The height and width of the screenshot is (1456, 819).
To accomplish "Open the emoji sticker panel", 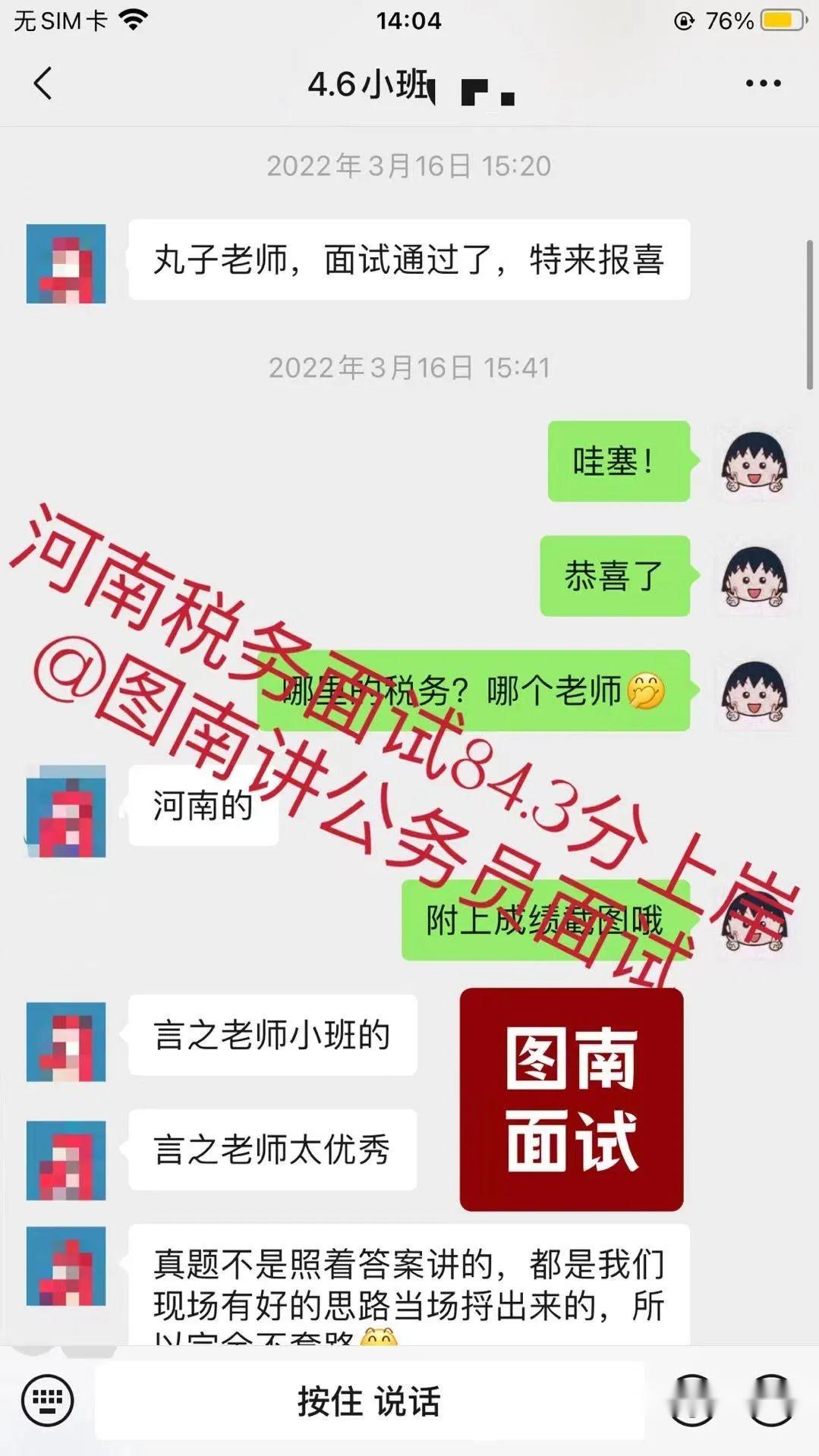I will click(692, 1400).
